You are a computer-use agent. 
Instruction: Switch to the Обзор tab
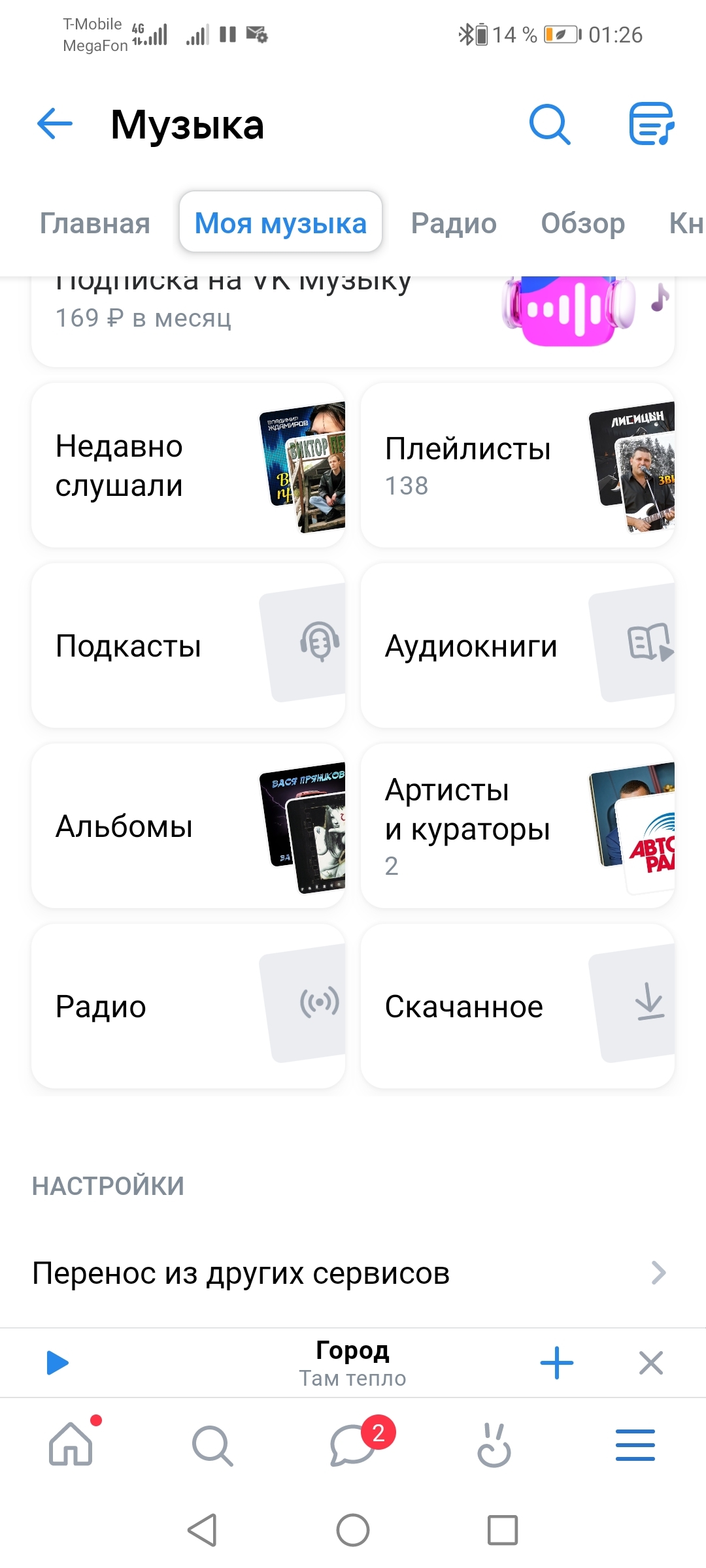[582, 223]
